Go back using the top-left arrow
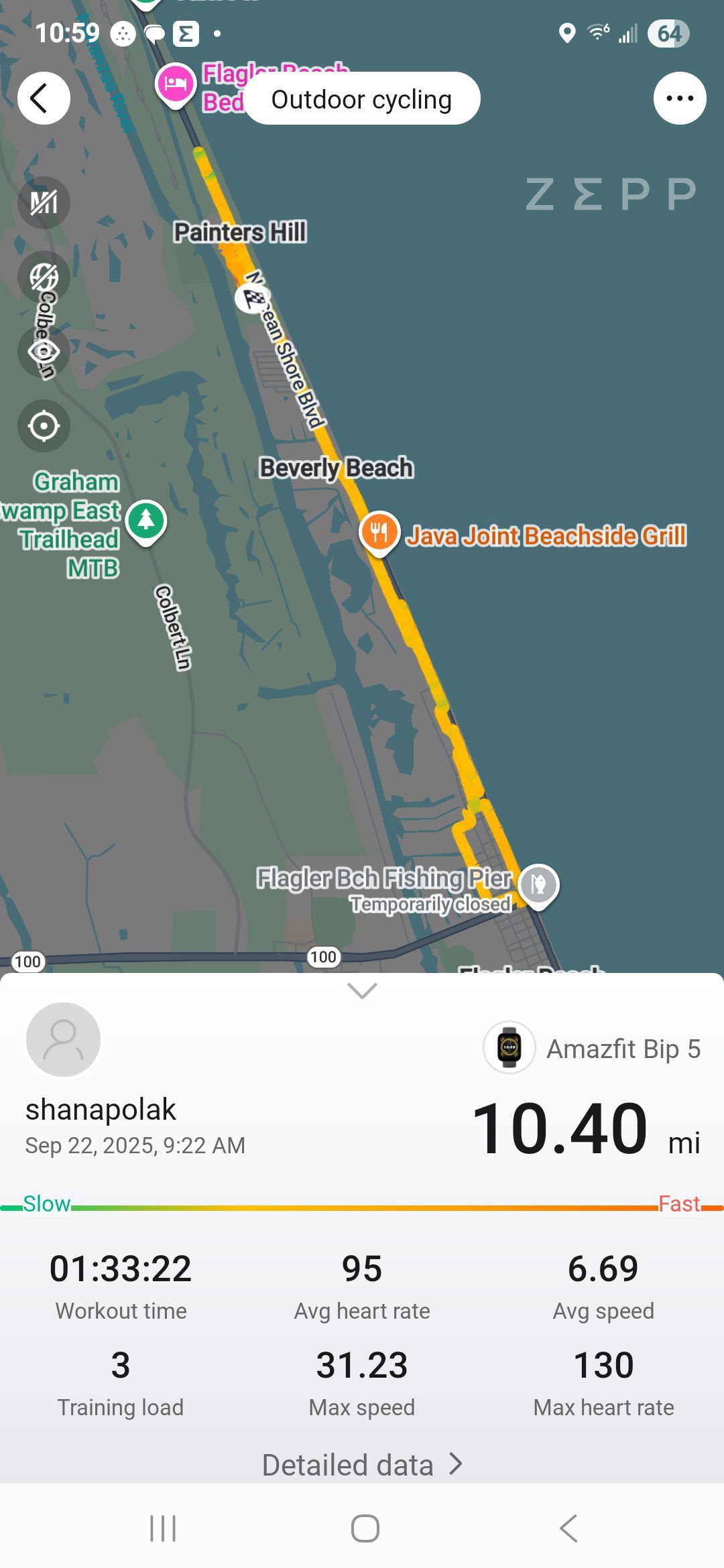Screen dimensions: 724x1568 pos(44,98)
